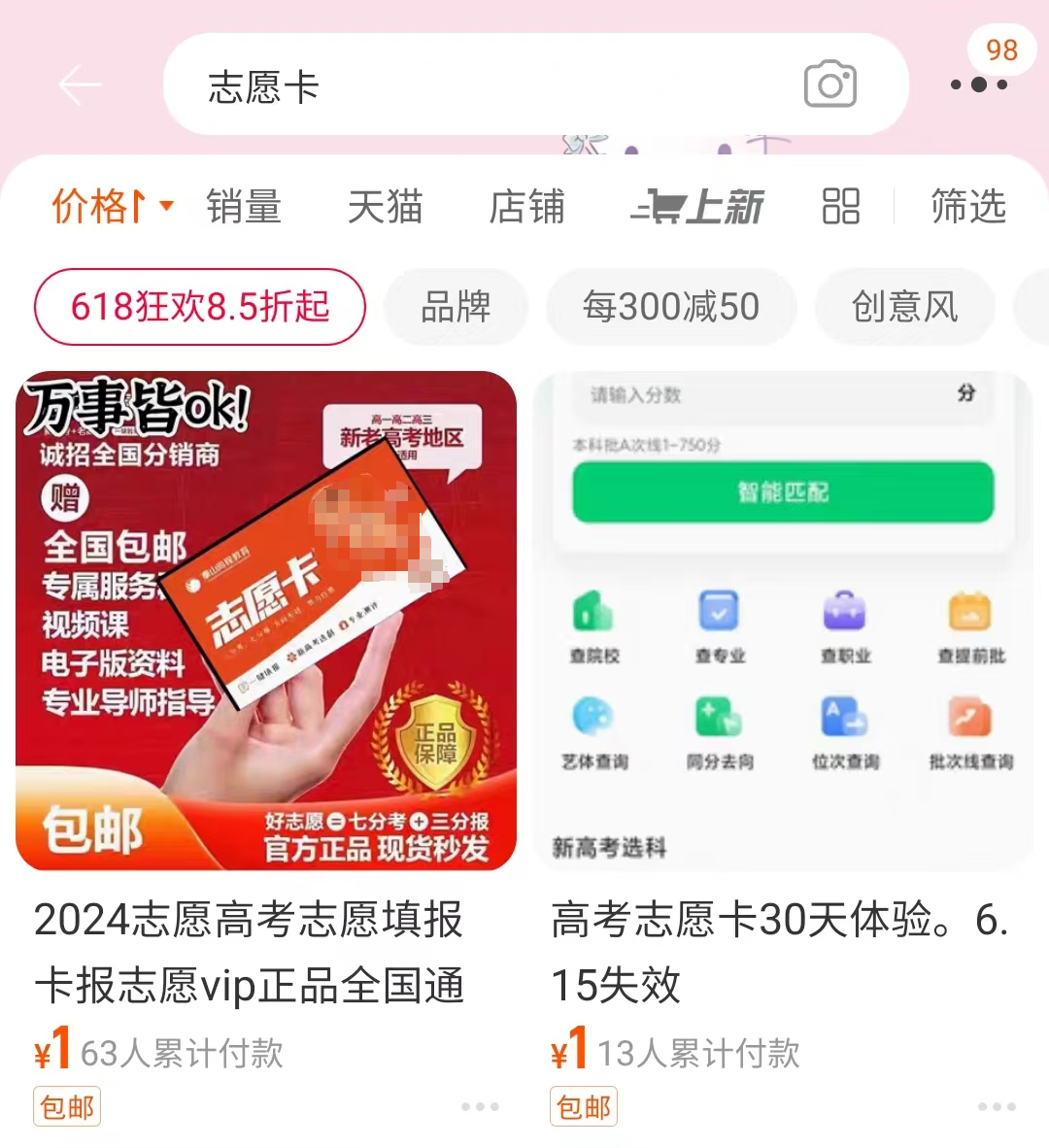This screenshot has height=1148, width=1049.
Task: Tap the search box showing 志愿卡
Action: (x=486, y=85)
